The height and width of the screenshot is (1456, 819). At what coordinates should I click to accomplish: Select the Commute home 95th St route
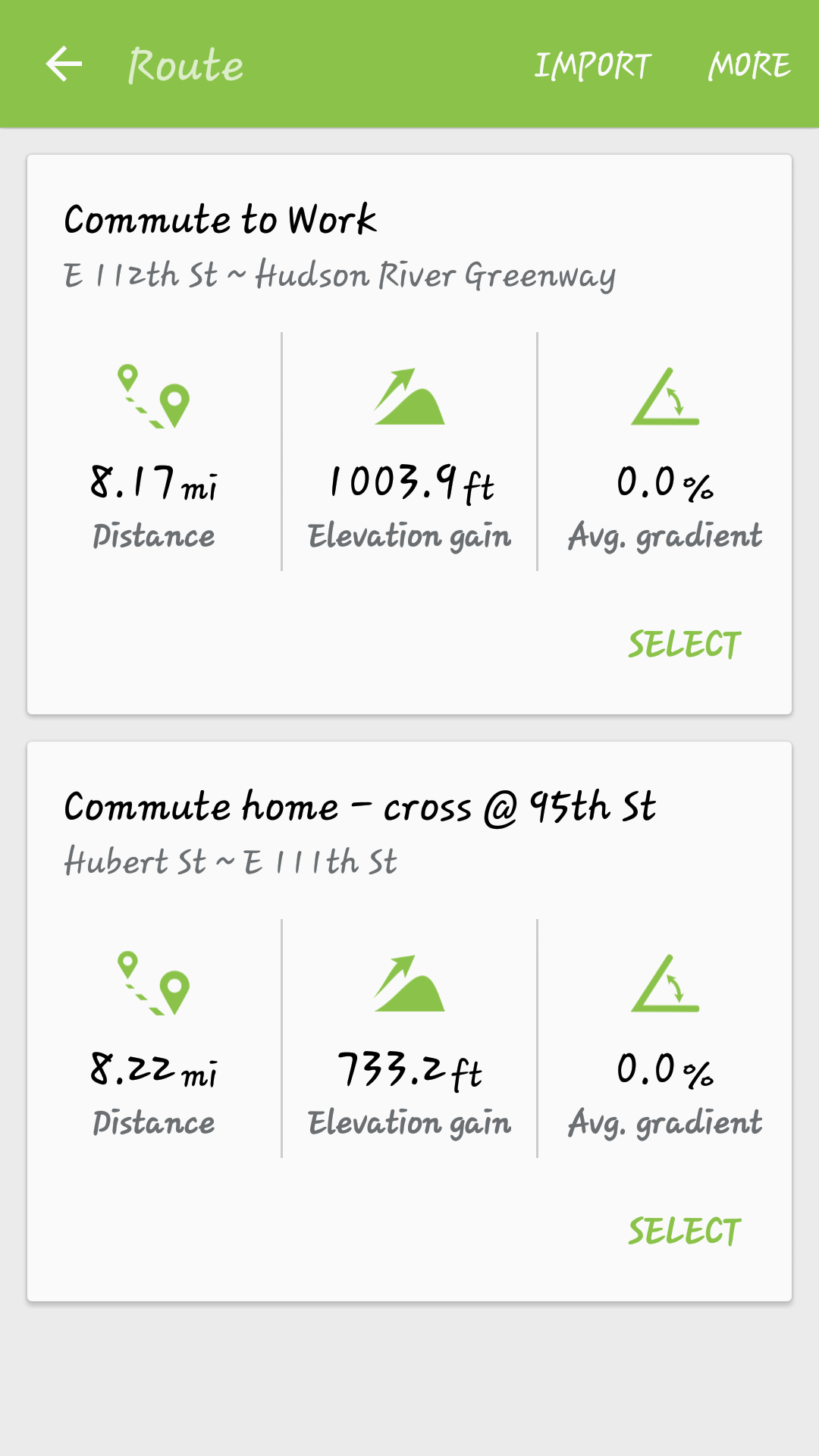(x=684, y=1232)
